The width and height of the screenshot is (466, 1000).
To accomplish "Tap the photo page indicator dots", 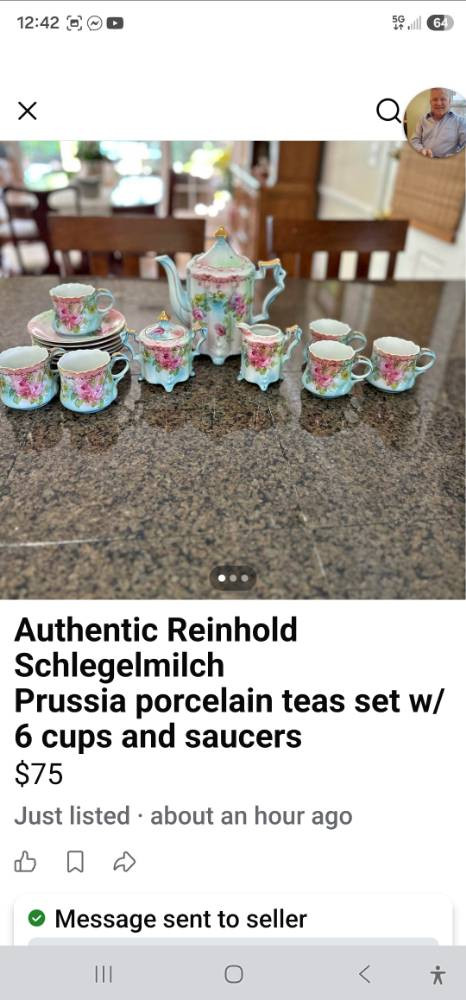I will click(233, 578).
